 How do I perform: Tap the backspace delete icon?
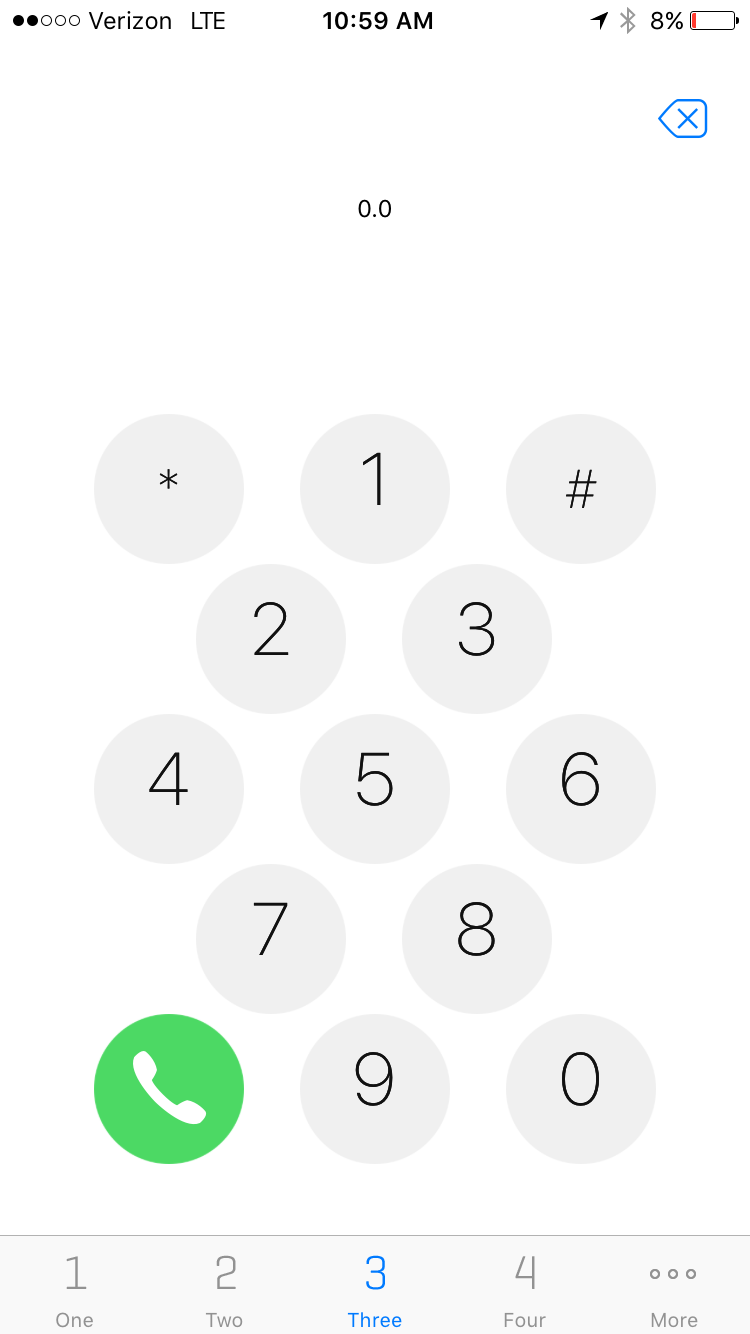683,118
